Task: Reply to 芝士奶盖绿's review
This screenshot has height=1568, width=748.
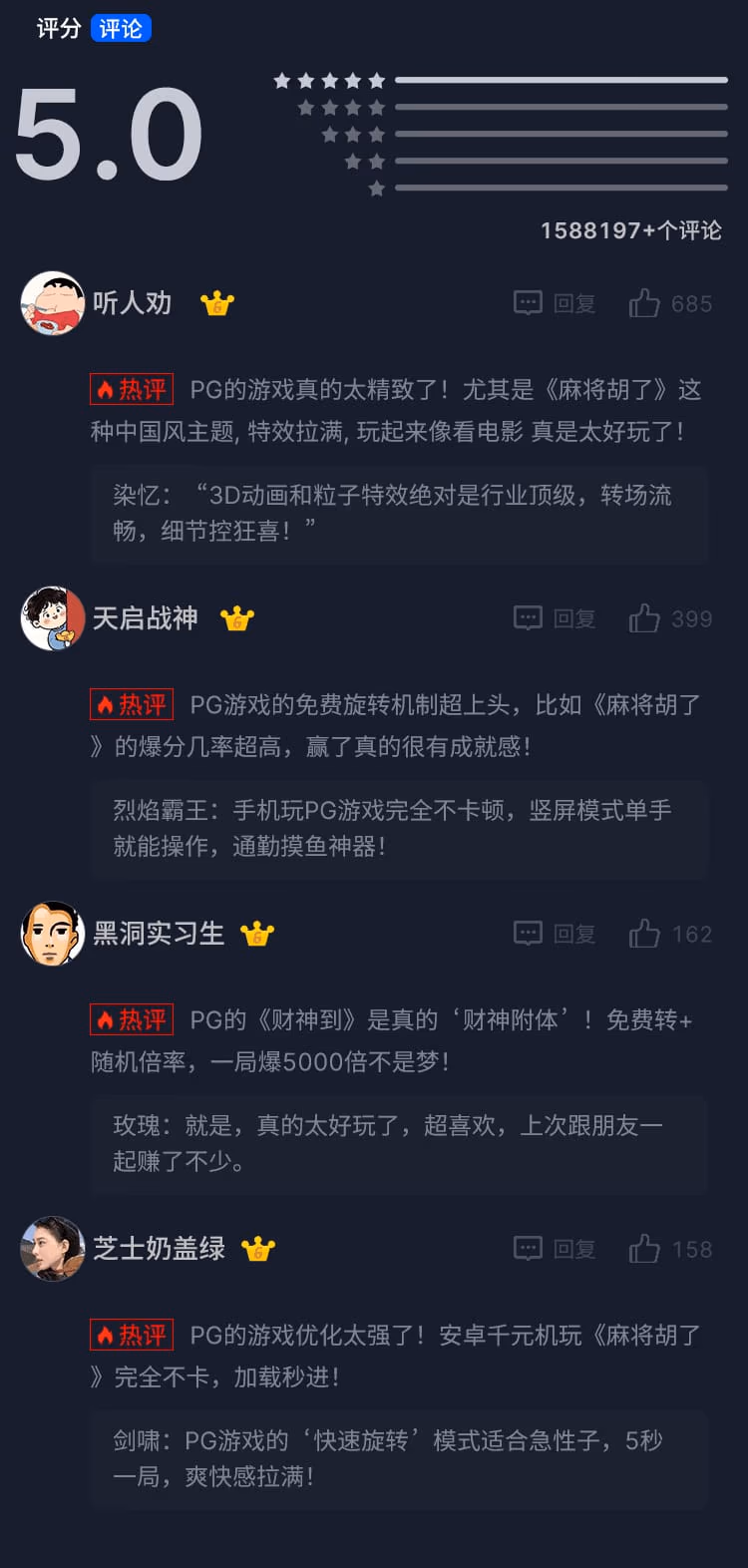Action: 556,1249
